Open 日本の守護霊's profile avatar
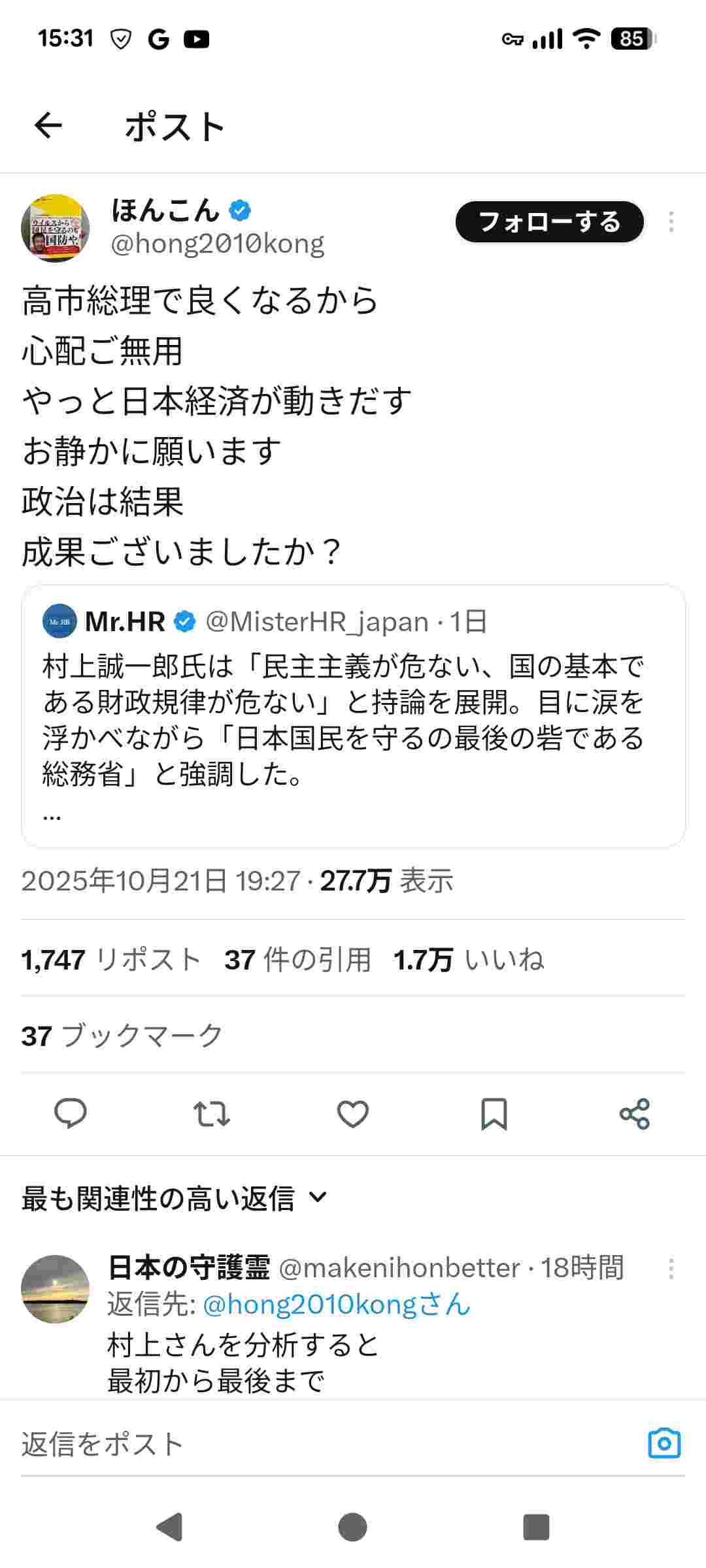 (56, 1288)
